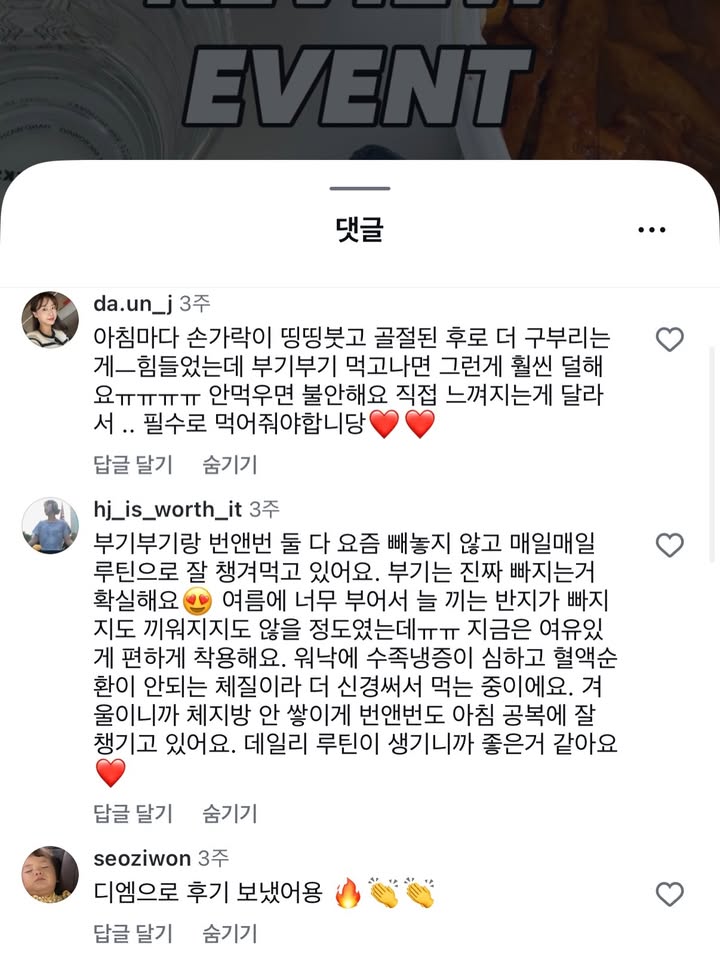
Task: View da.un_j's profile via username
Action: [133, 303]
